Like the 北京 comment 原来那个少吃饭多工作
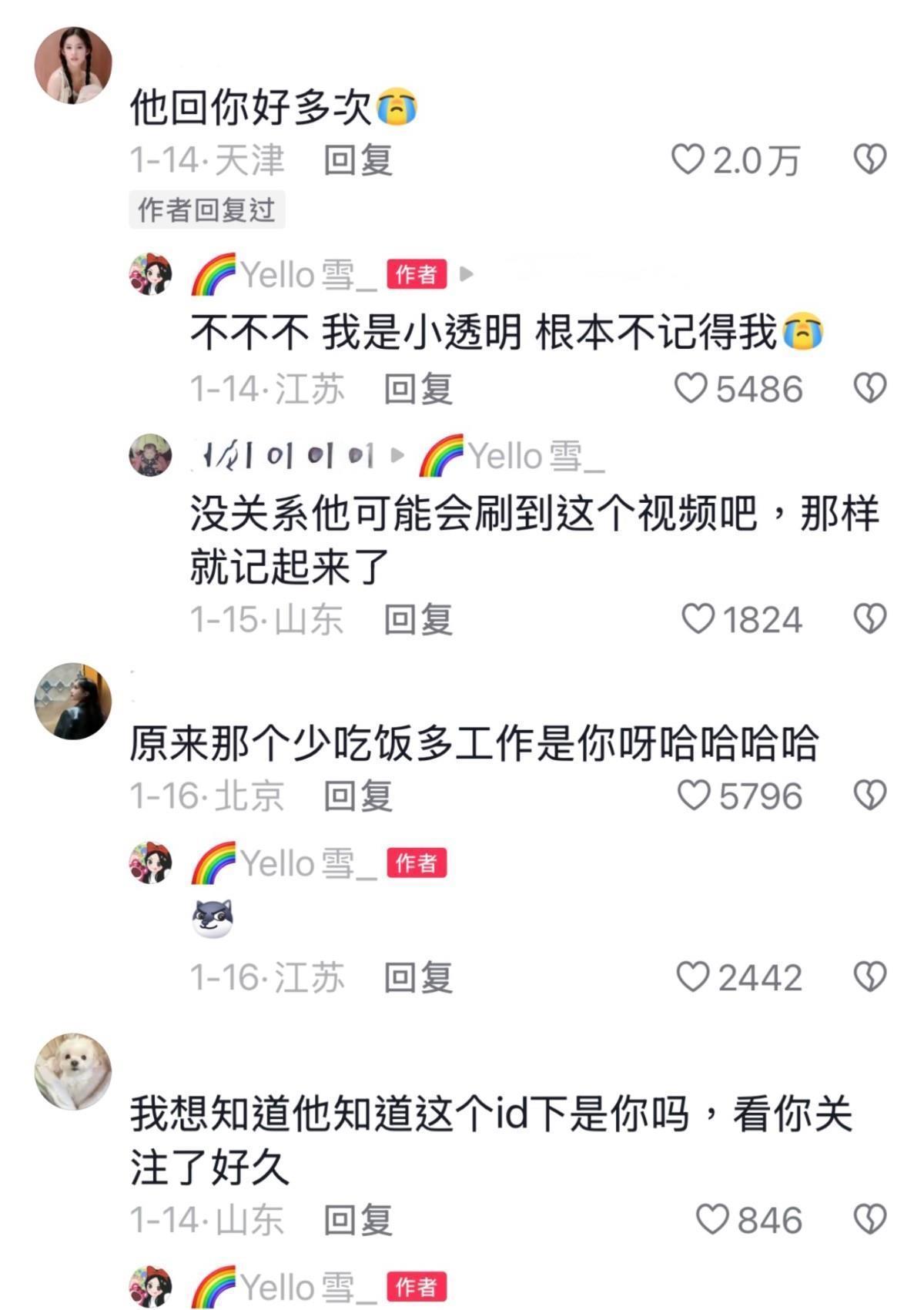This screenshot has height=1310, width=924. (x=693, y=796)
